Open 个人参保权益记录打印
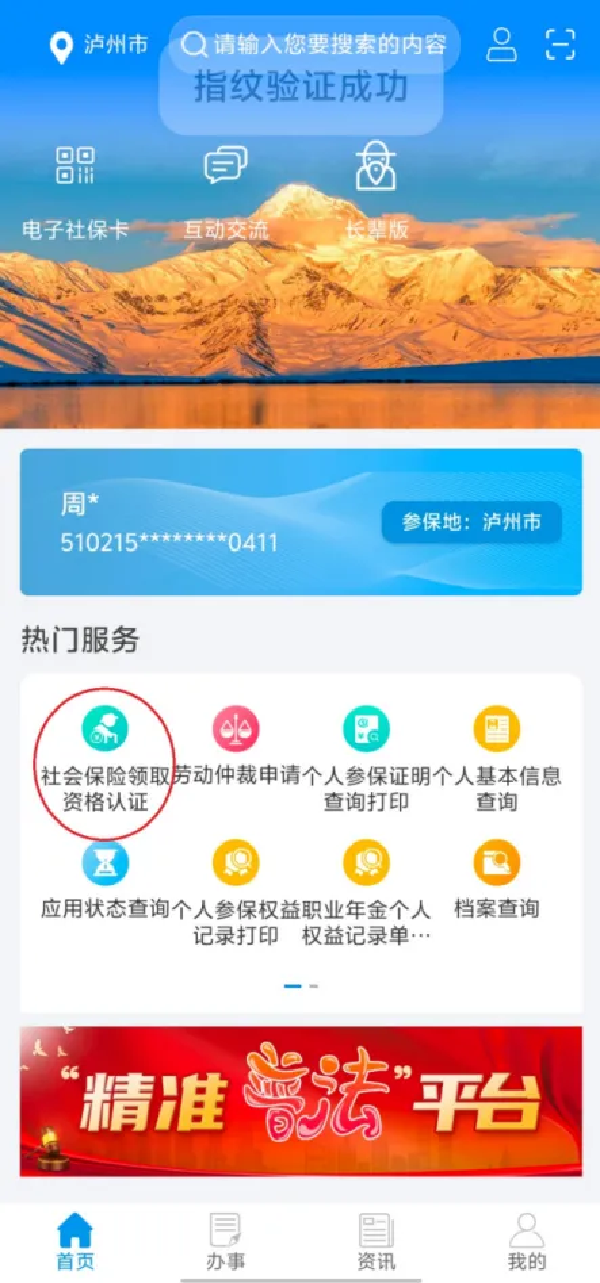The width and height of the screenshot is (600, 1283). click(236, 888)
